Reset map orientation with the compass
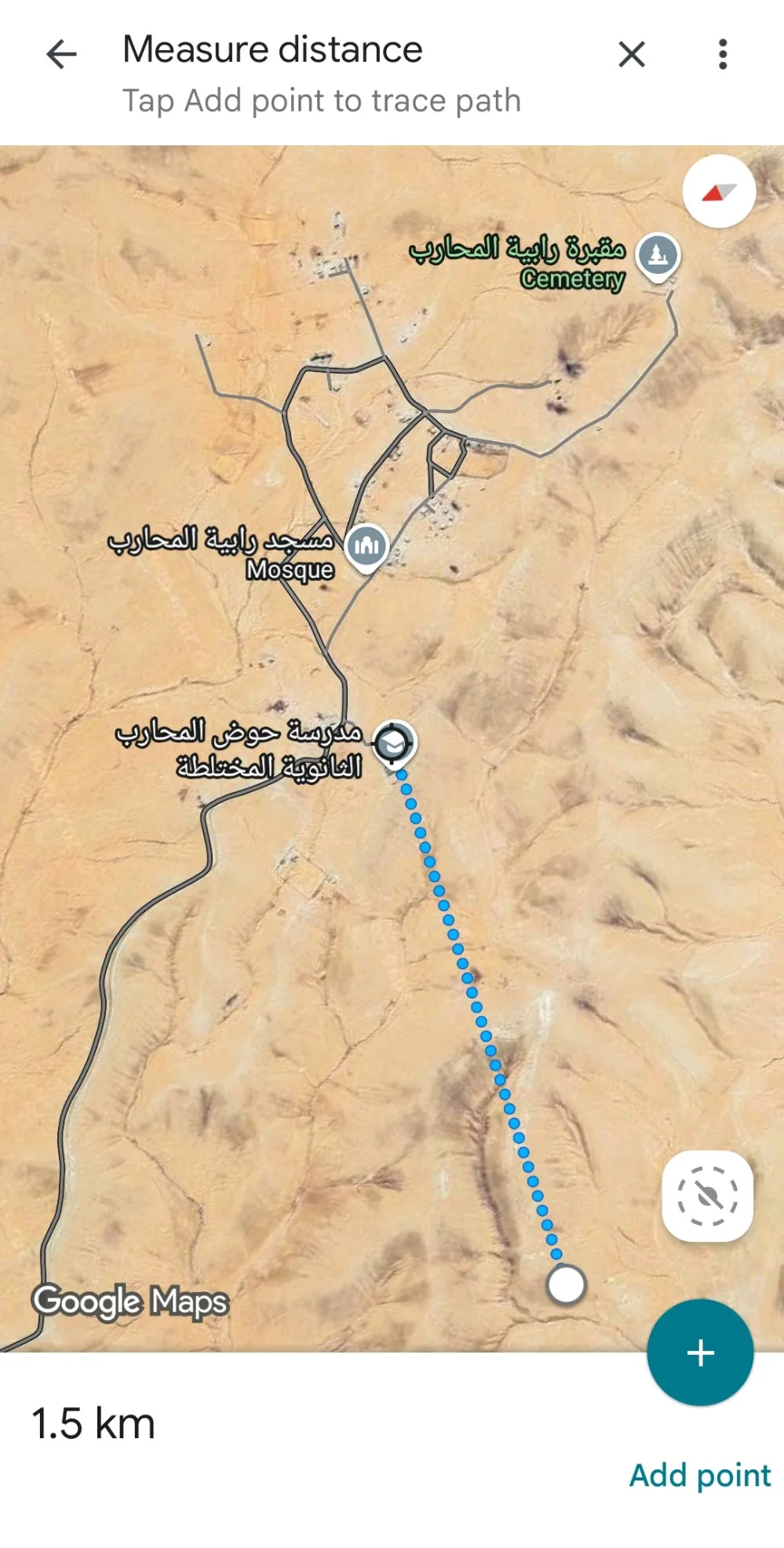 coord(719,192)
